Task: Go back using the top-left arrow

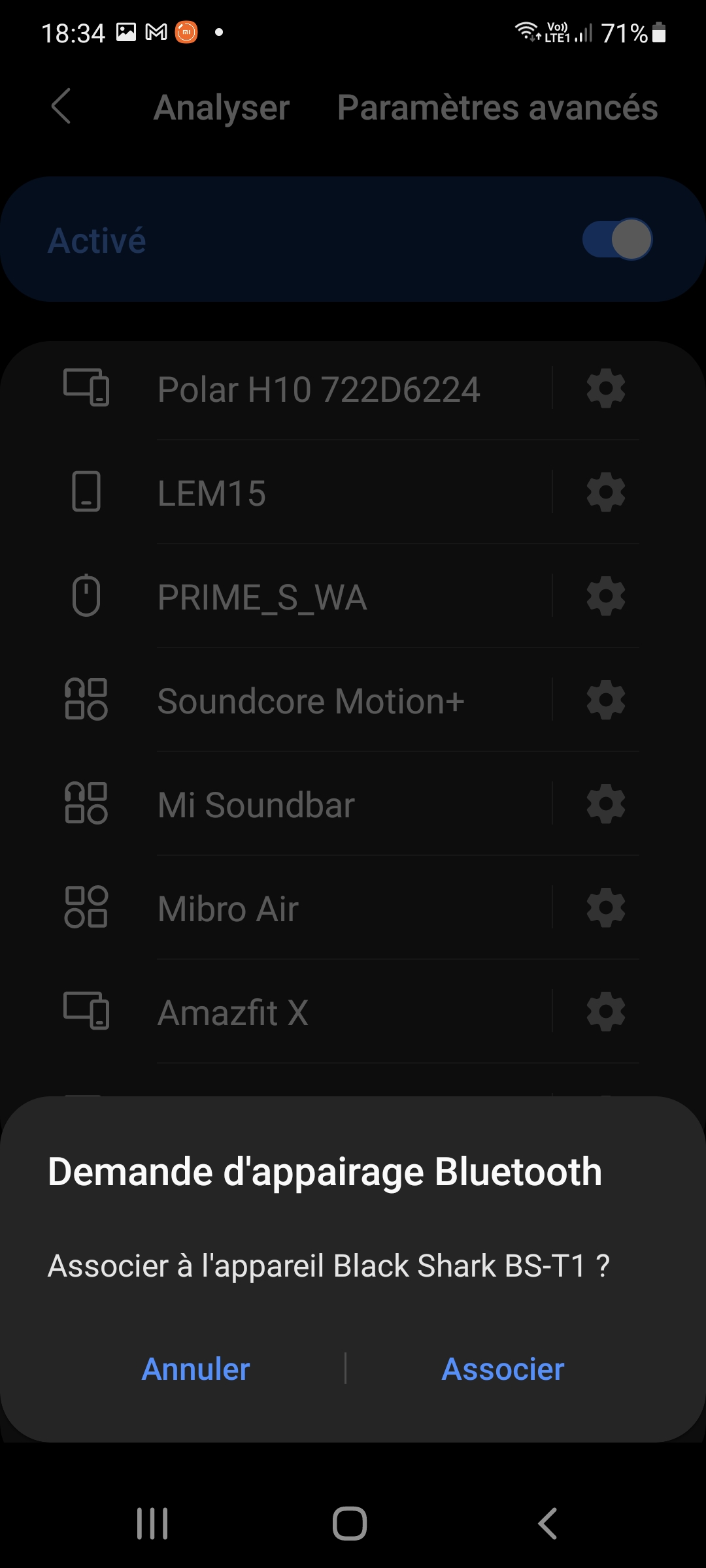Action: point(61,106)
